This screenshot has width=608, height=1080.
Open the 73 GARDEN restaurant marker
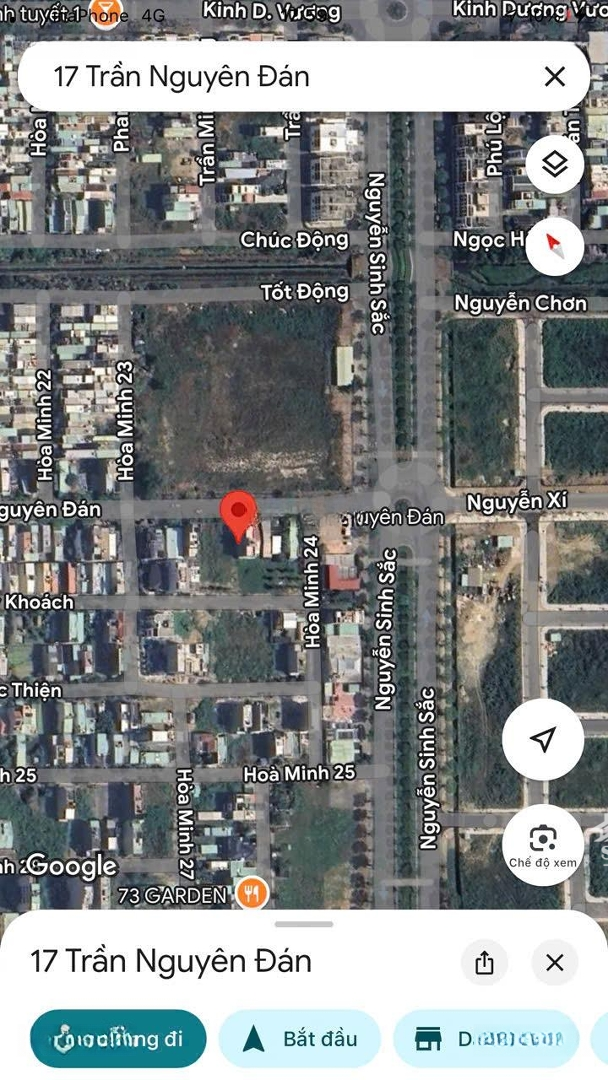252,893
